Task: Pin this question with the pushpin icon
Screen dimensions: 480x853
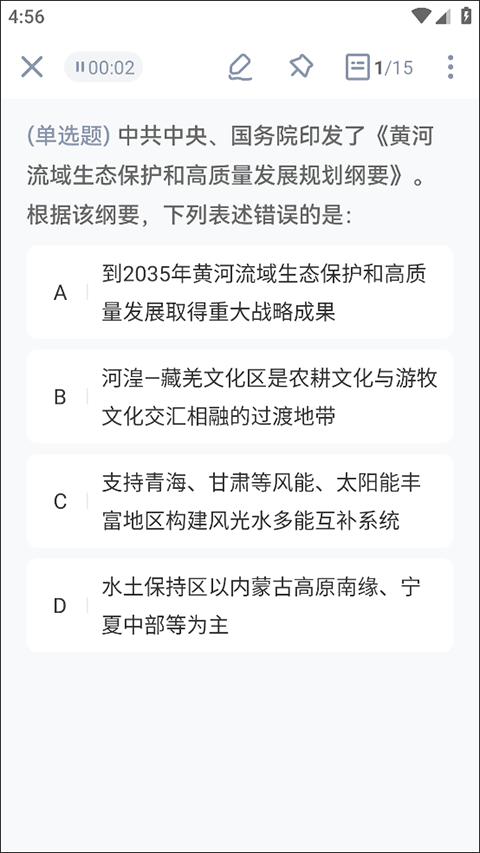Action: 301,67
